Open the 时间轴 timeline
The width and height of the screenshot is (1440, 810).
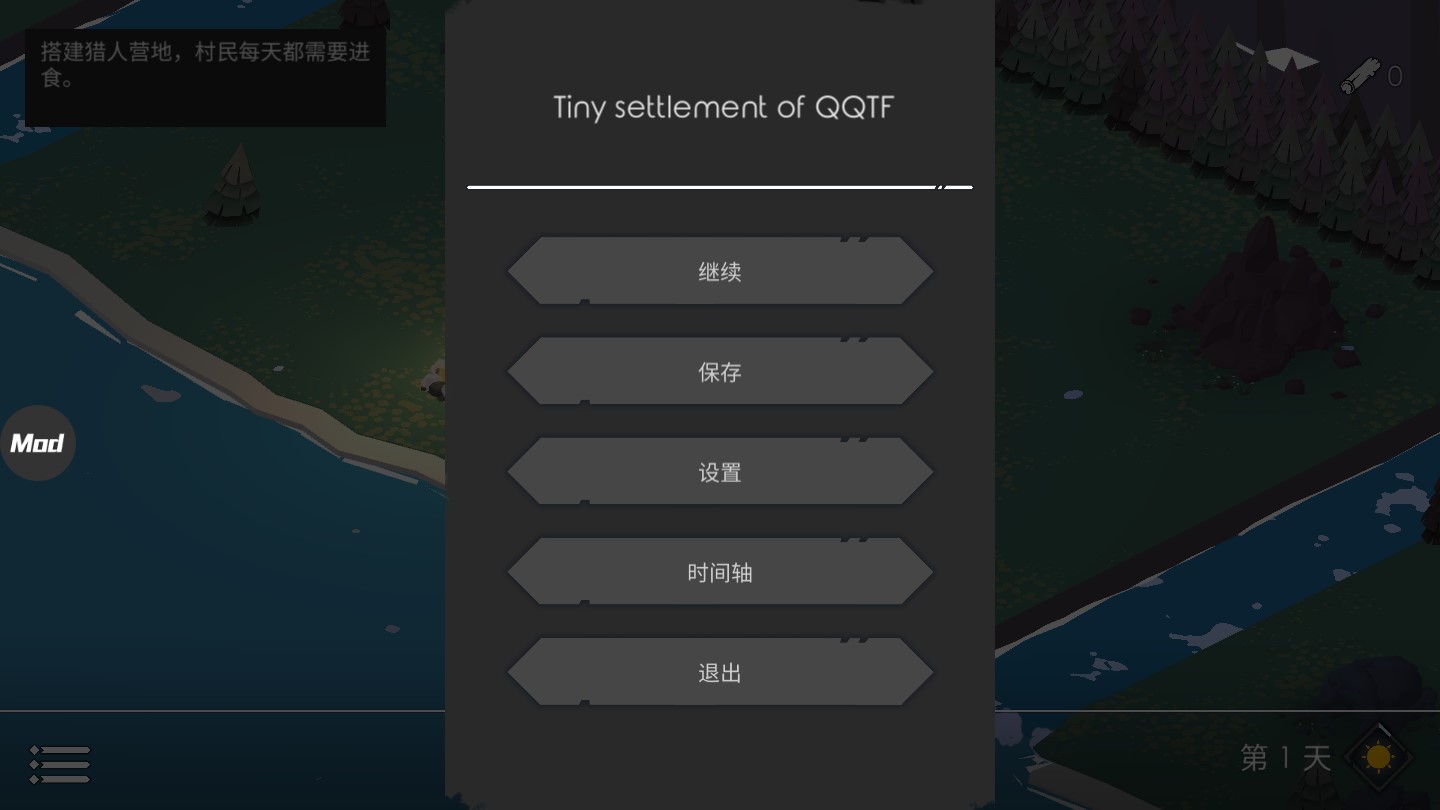click(x=720, y=572)
